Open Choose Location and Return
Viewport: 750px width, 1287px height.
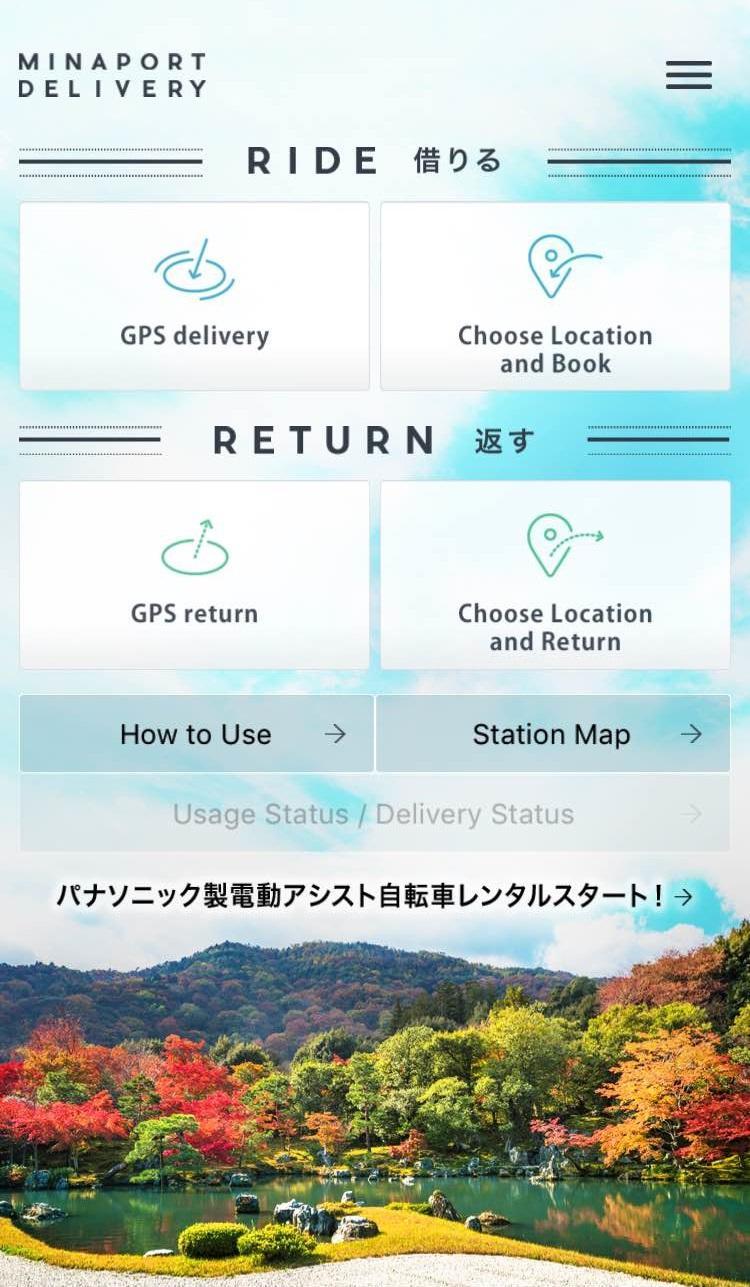point(555,574)
